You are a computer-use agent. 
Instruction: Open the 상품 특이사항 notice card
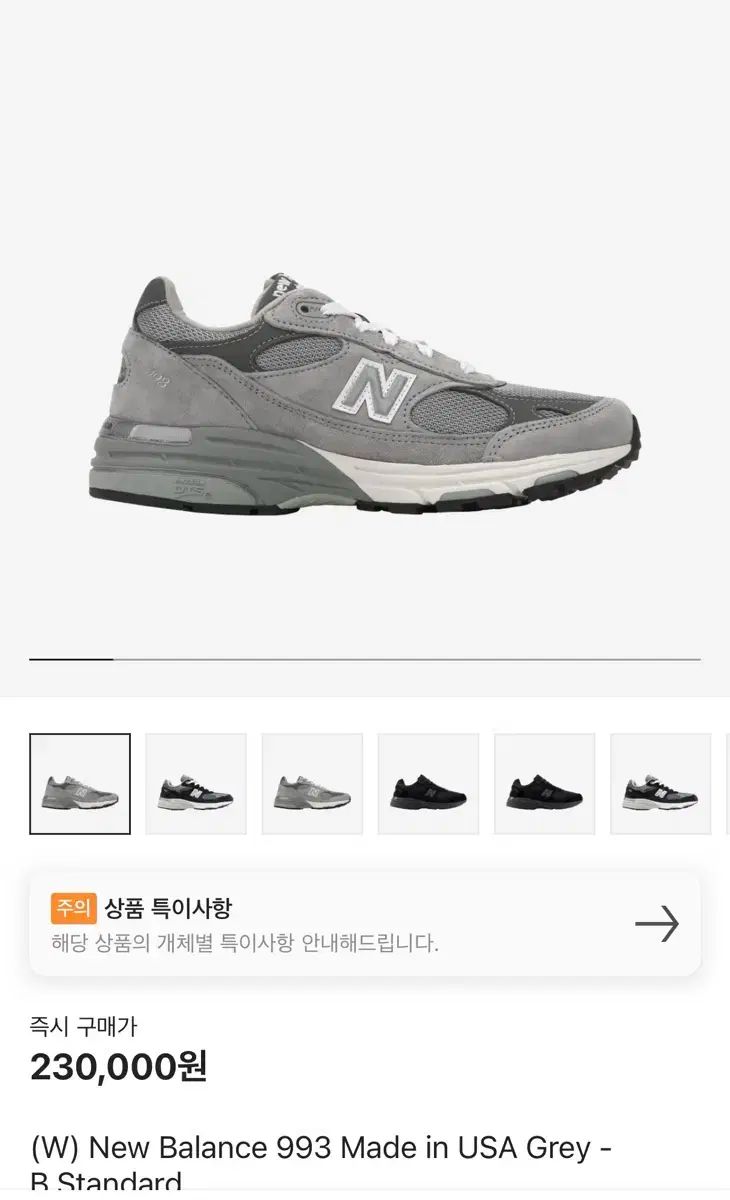(x=365, y=924)
